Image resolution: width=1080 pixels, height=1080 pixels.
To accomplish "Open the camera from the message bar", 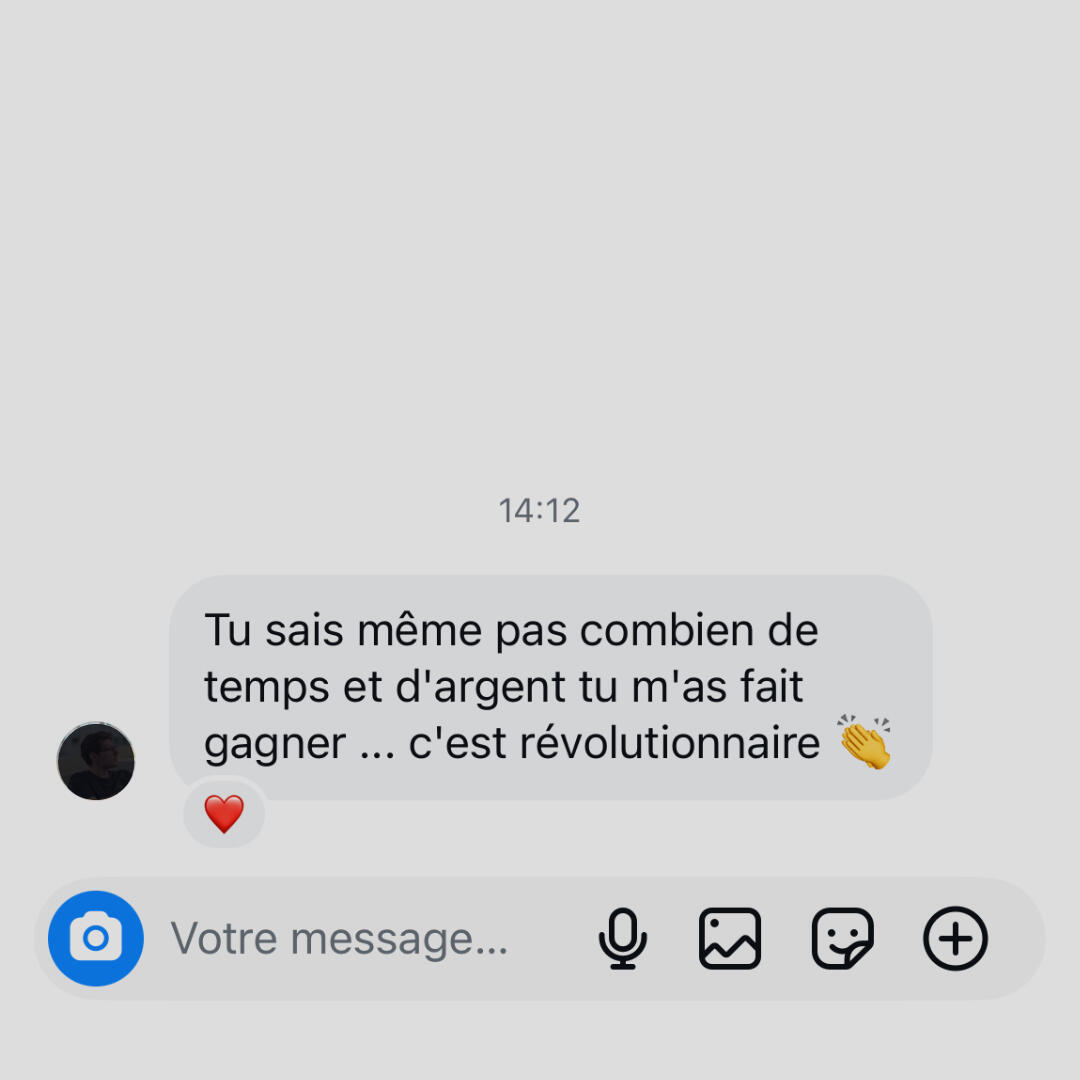I will pos(96,938).
